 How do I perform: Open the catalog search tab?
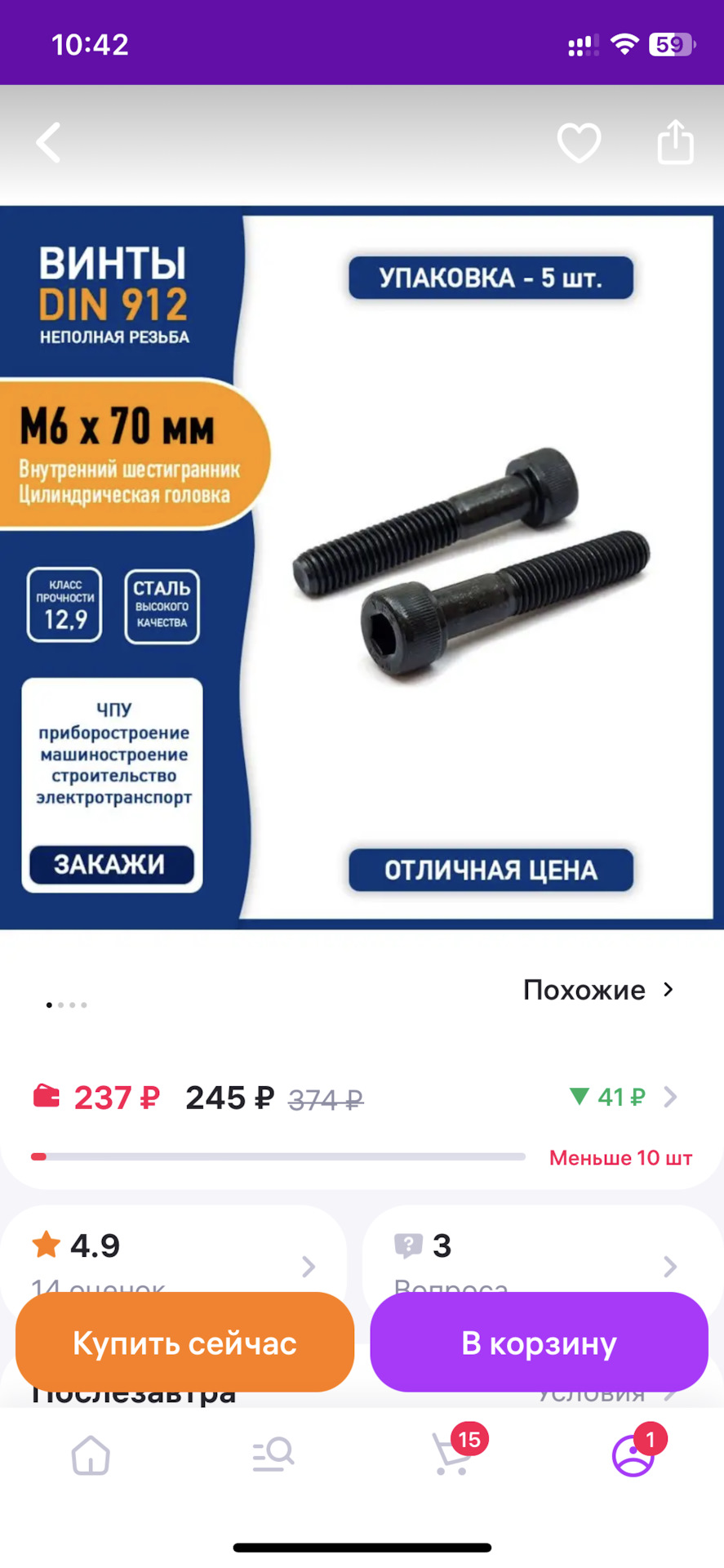[x=272, y=1455]
